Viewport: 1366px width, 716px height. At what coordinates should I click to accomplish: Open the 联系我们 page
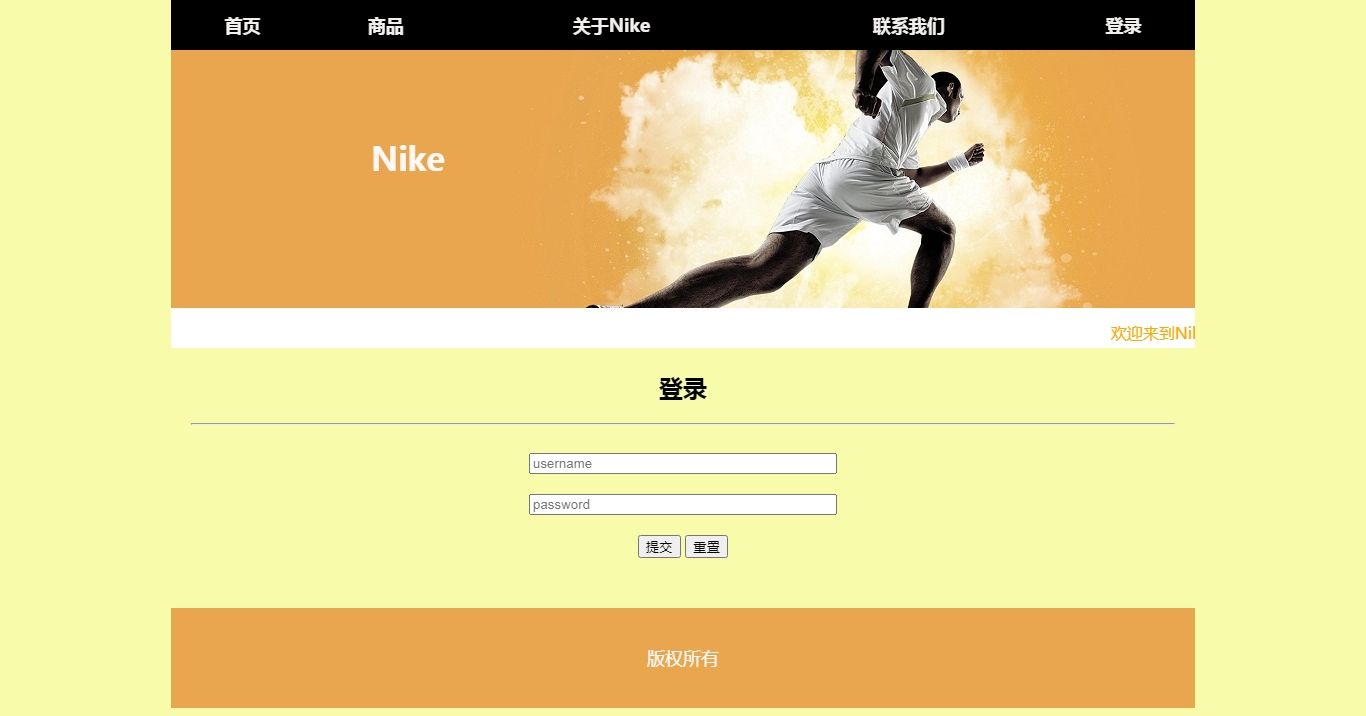click(908, 26)
